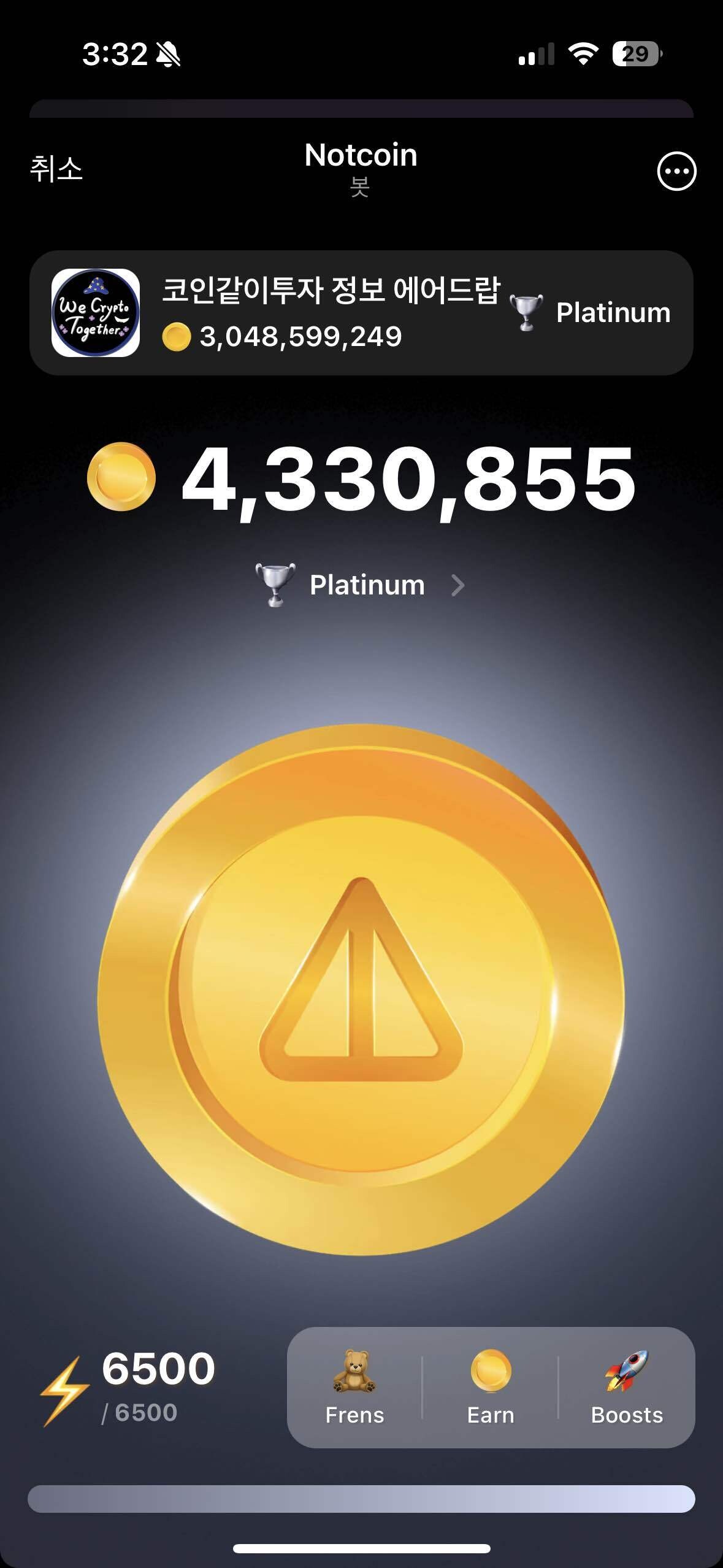The height and width of the screenshot is (1568, 723).
Task: View Platinum league details under the balance
Action: [362, 585]
